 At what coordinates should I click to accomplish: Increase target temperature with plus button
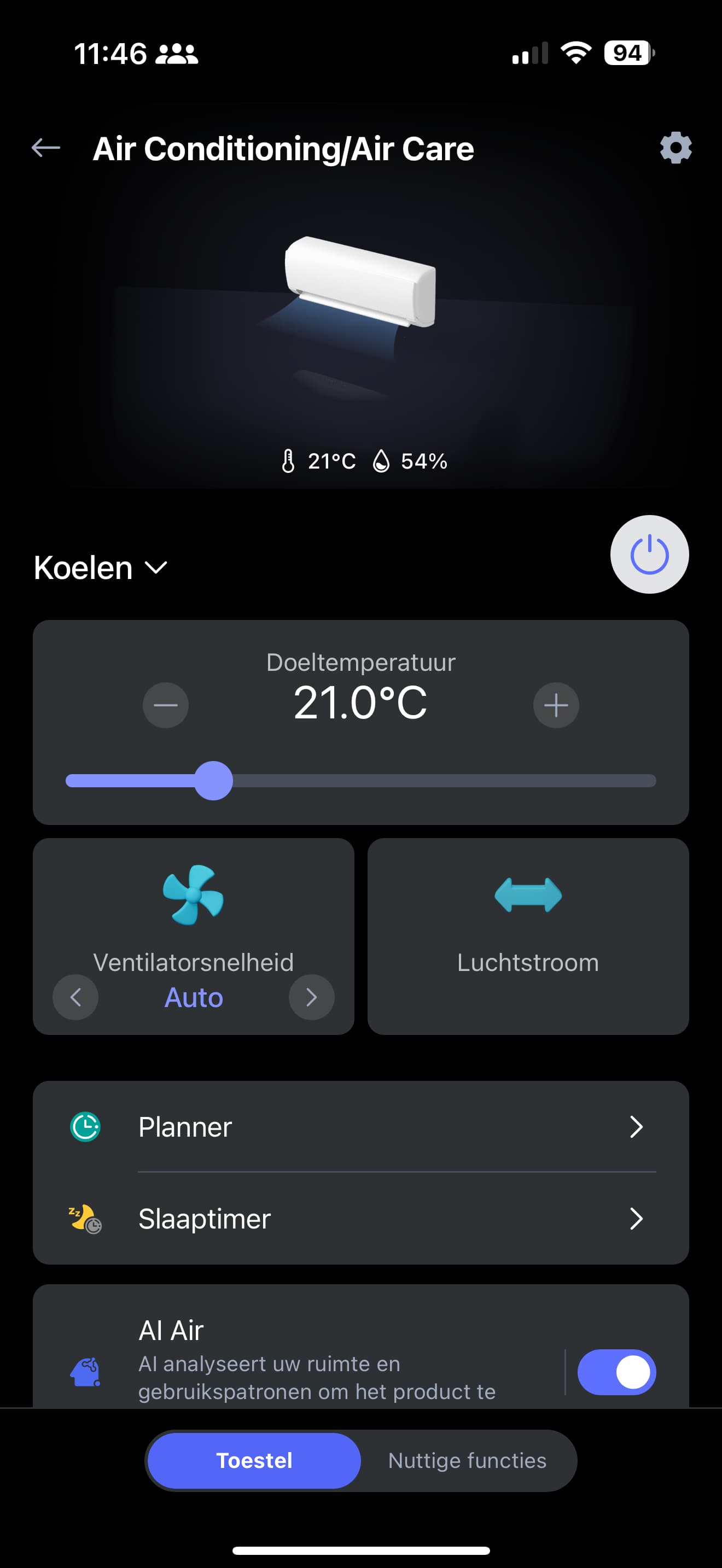pyautogui.click(x=556, y=705)
